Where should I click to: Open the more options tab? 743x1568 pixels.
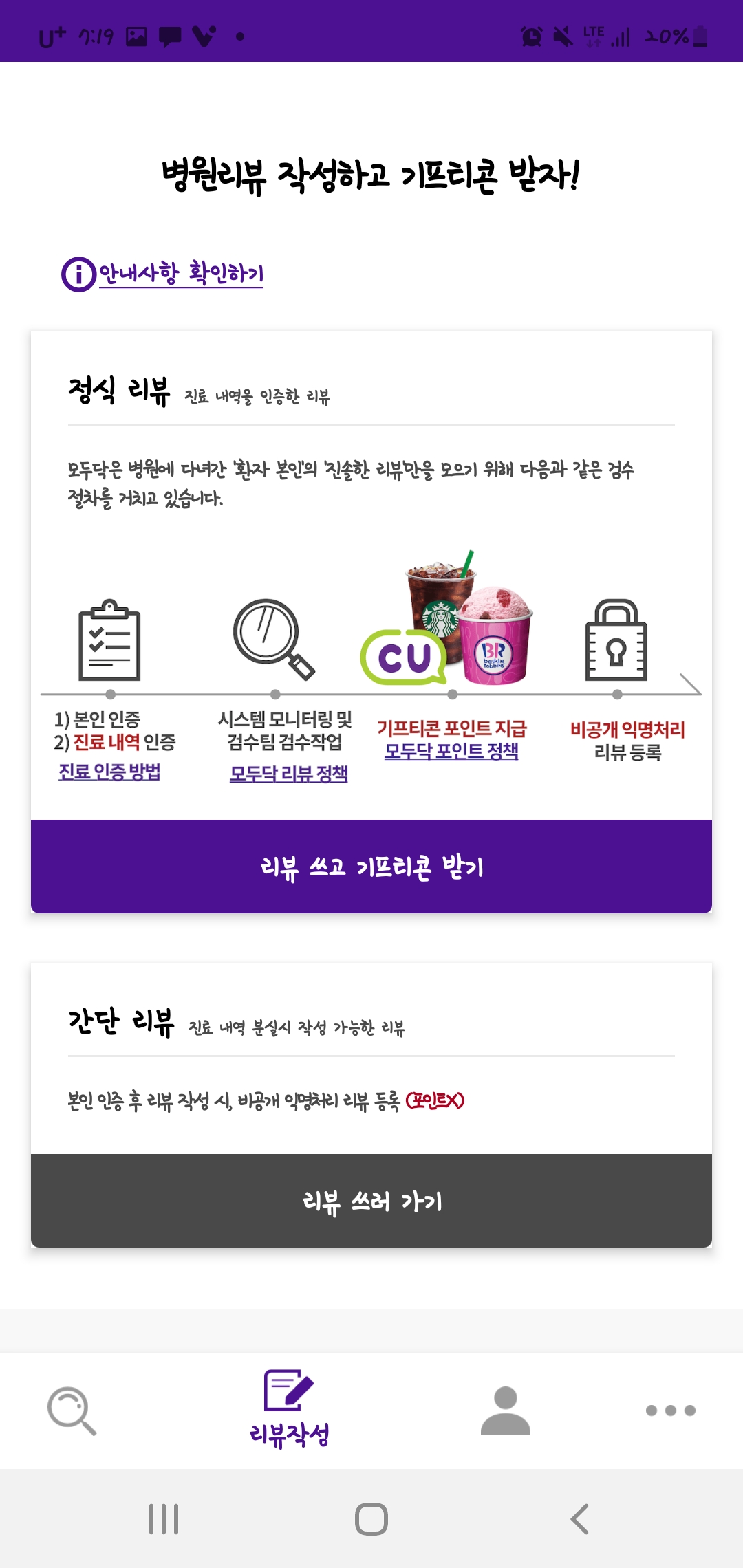[671, 1411]
